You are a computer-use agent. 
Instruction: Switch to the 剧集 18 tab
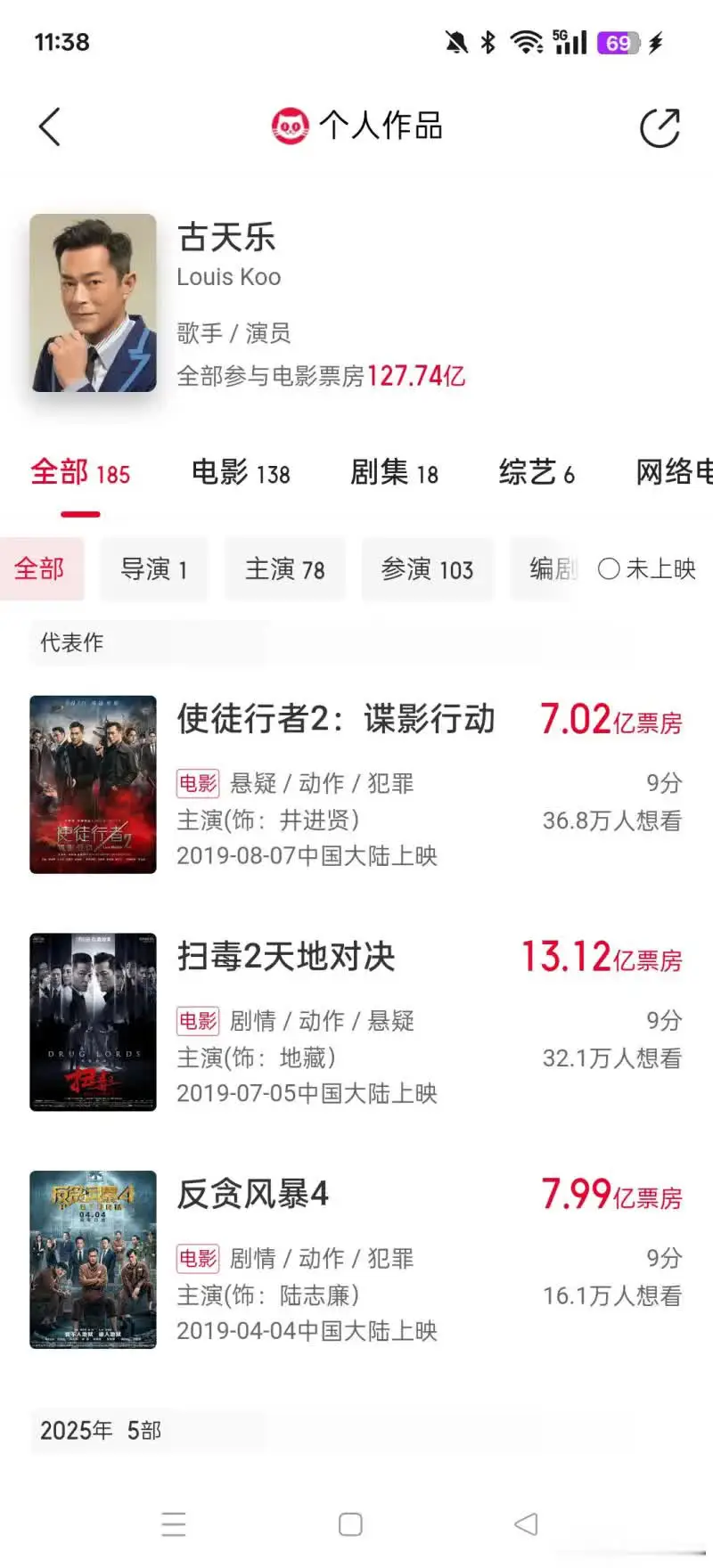pos(394,472)
